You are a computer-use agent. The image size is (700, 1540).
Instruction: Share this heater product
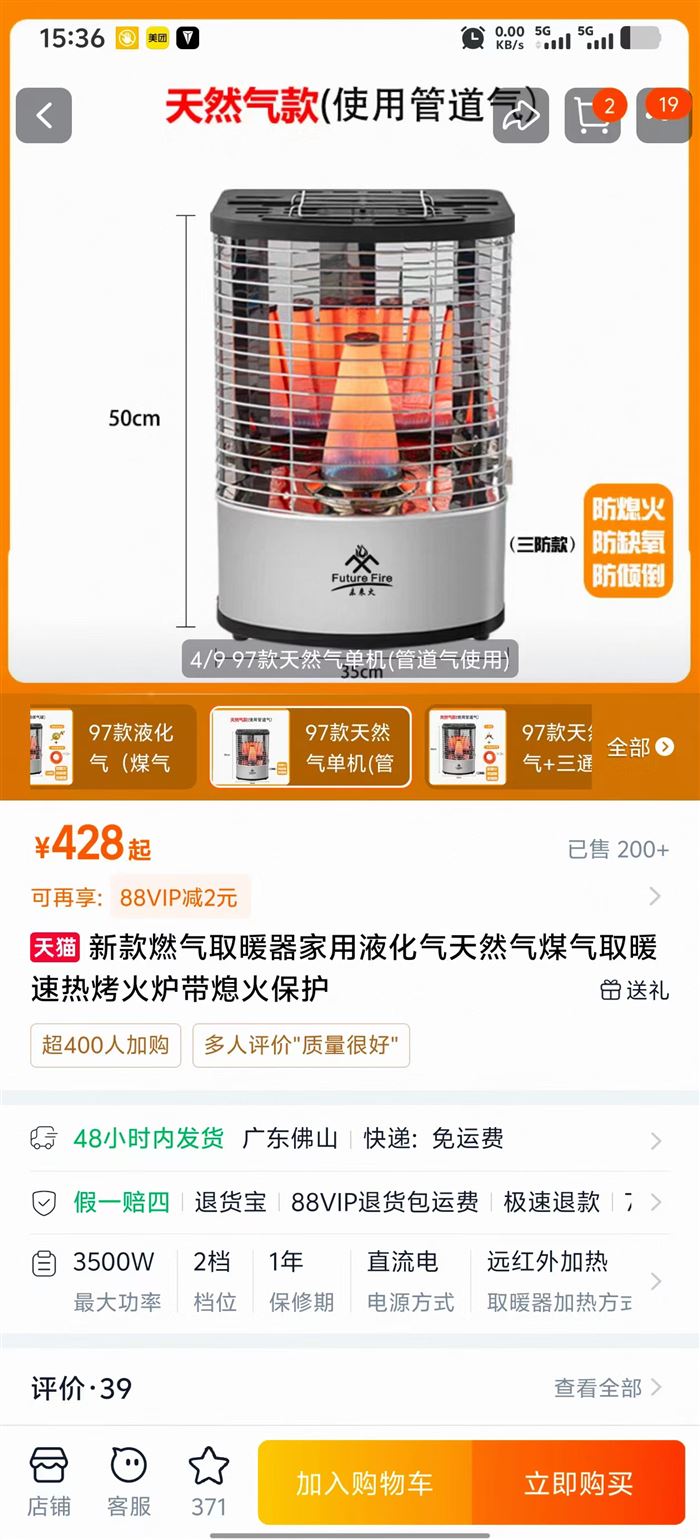(521, 116)
